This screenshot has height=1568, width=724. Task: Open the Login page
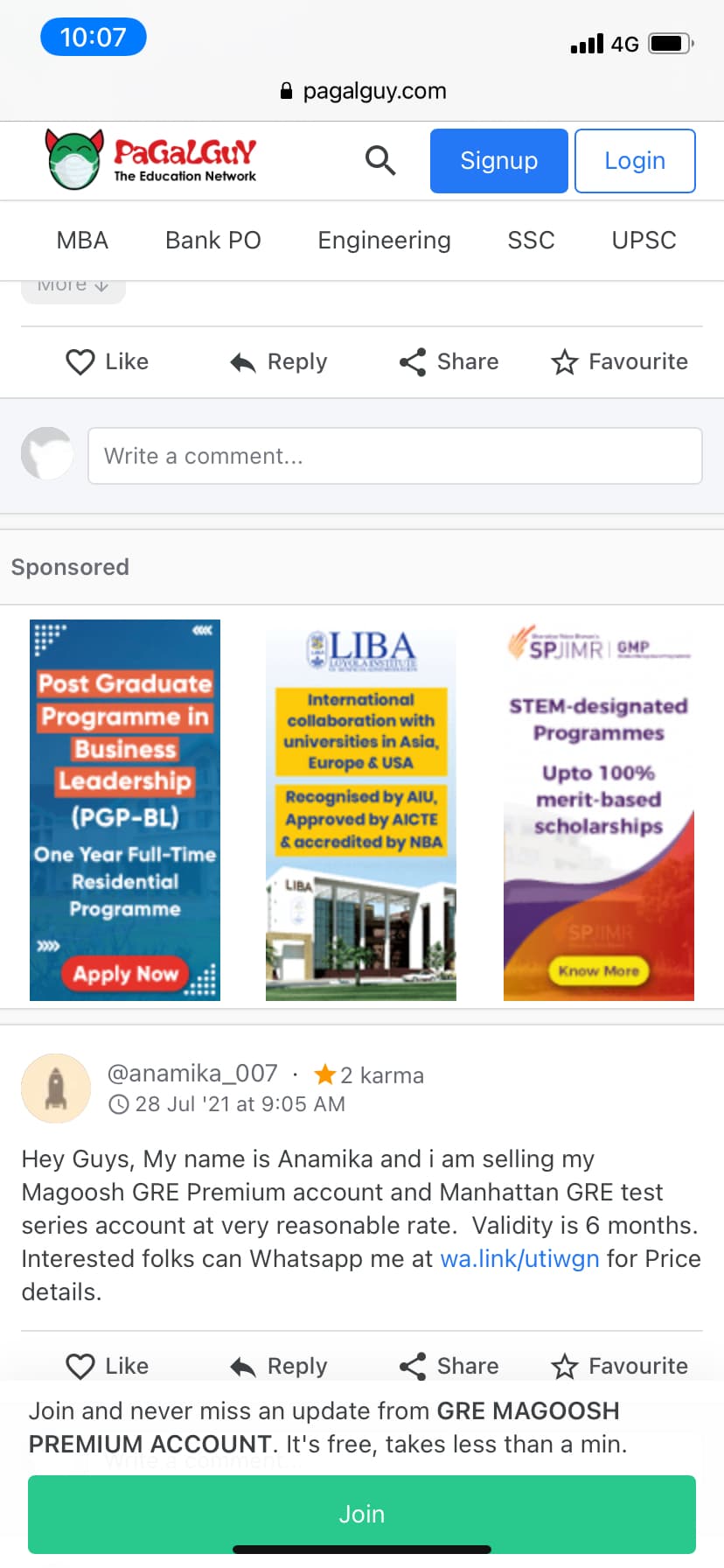(635, 161)
